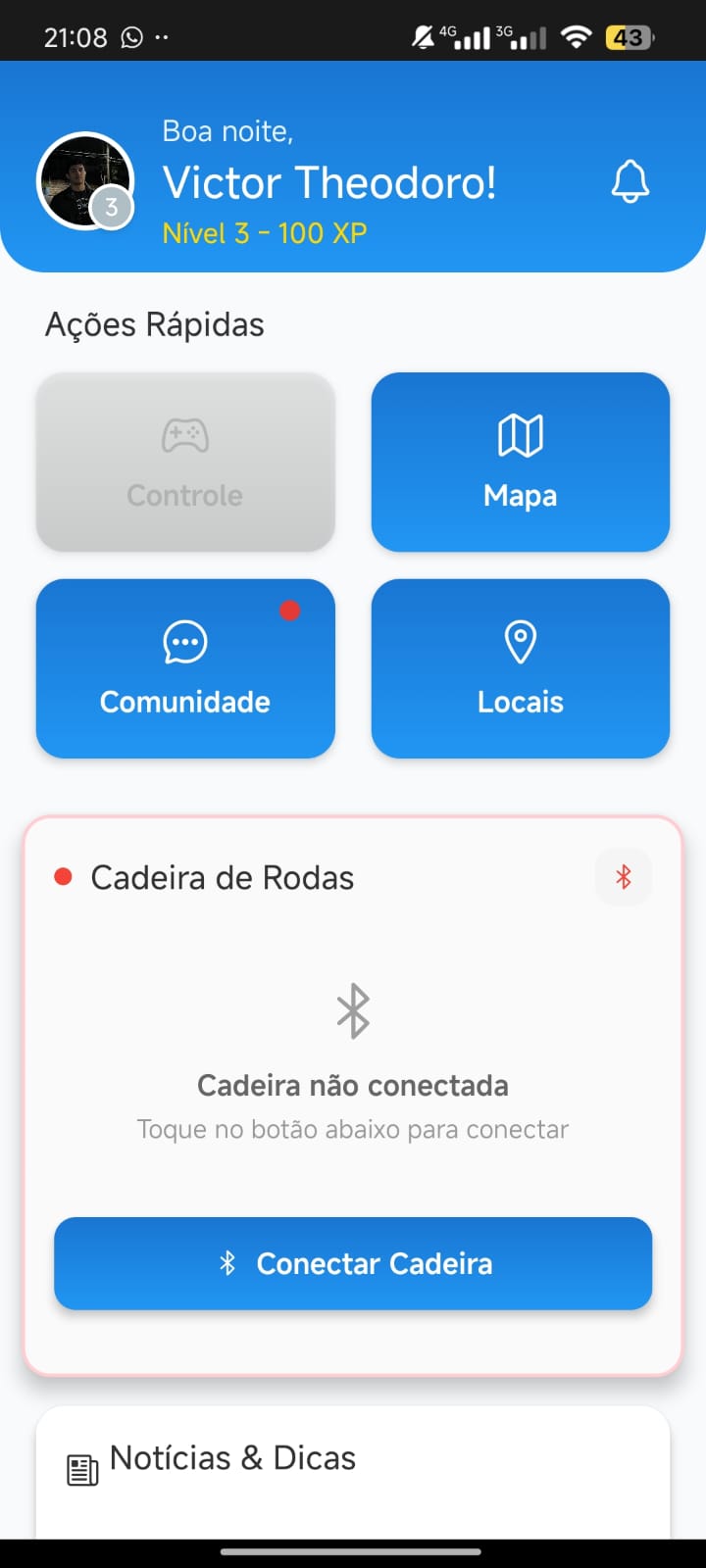Open the Mapa quick action
This screenshot has height=1568, width=706.
point(521,462)
